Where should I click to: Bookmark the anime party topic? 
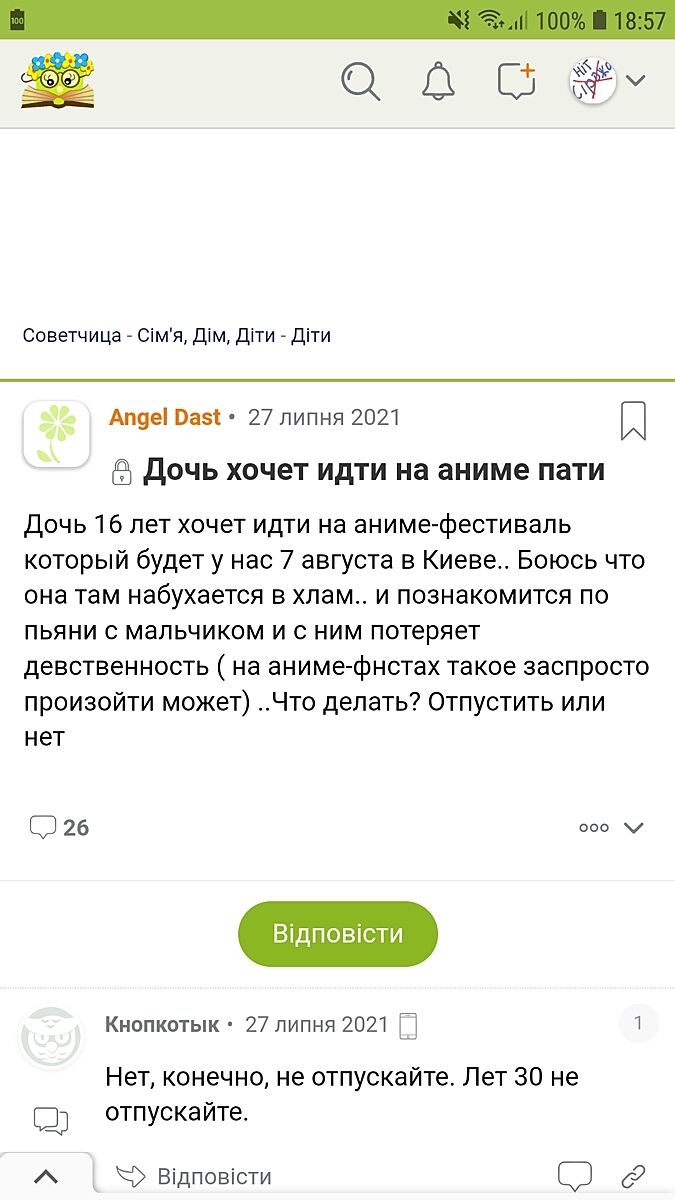tap(632, 421)
